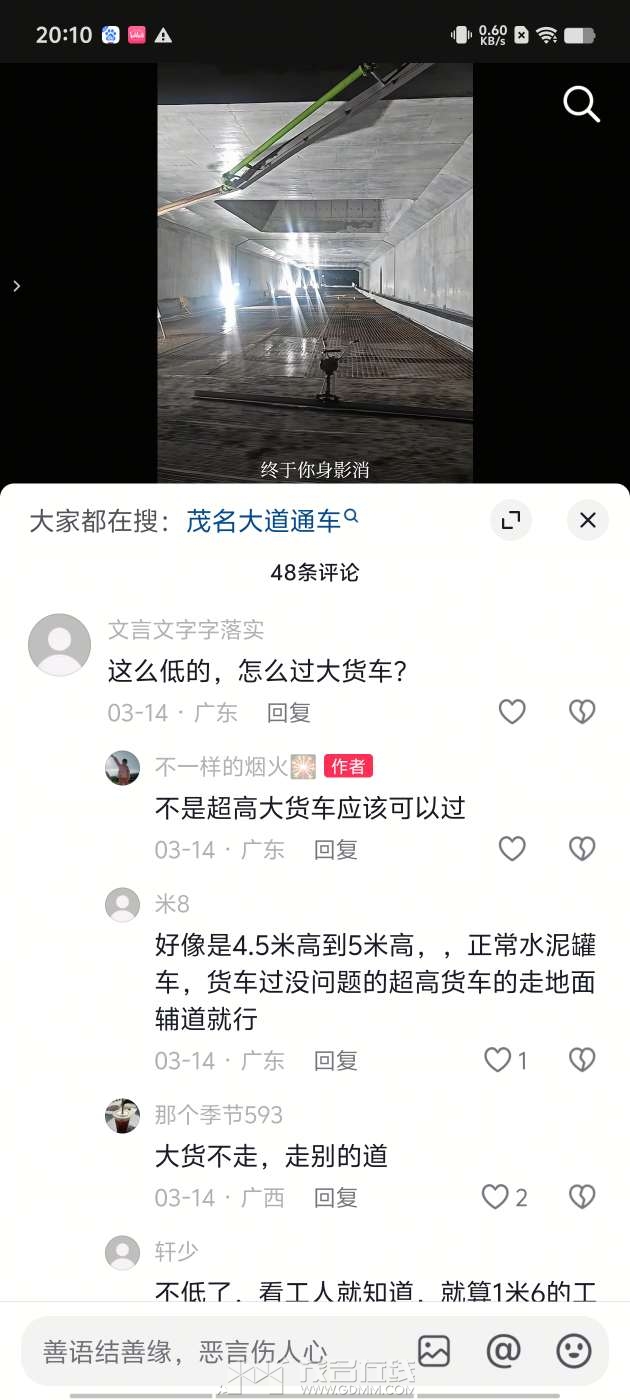
Task: Reply to 米8's comment
Action: 336,1061
